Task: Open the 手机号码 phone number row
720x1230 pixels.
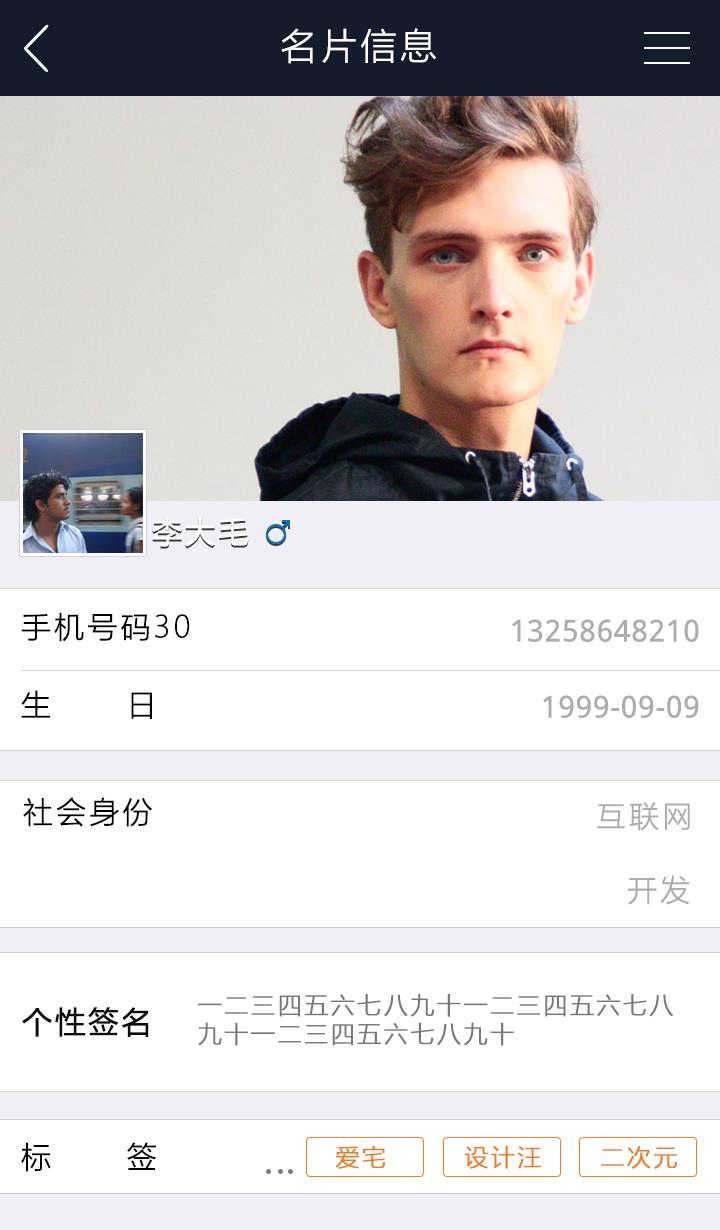Action: tap(360, 629)
